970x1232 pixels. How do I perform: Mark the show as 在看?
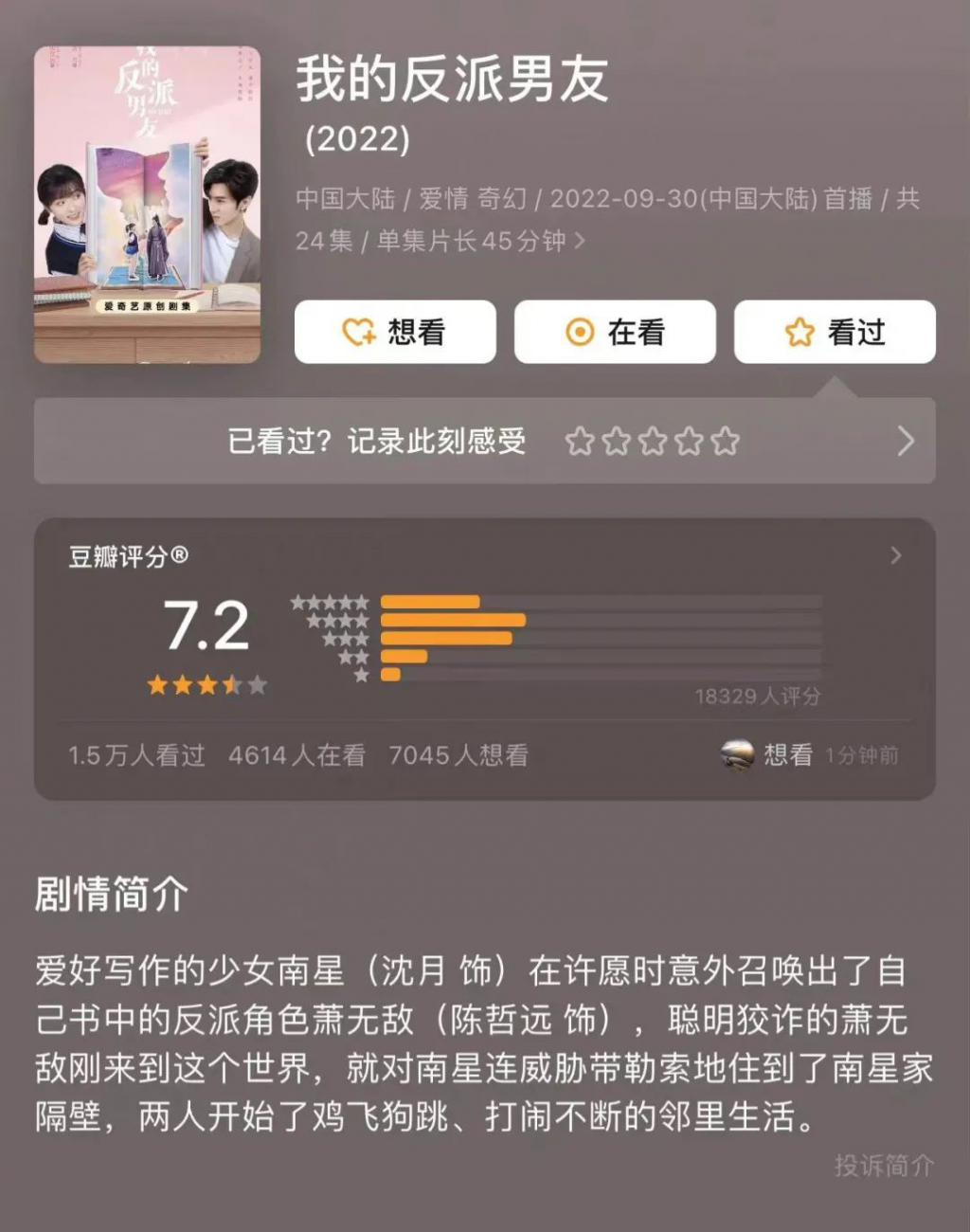pos(615,333)
